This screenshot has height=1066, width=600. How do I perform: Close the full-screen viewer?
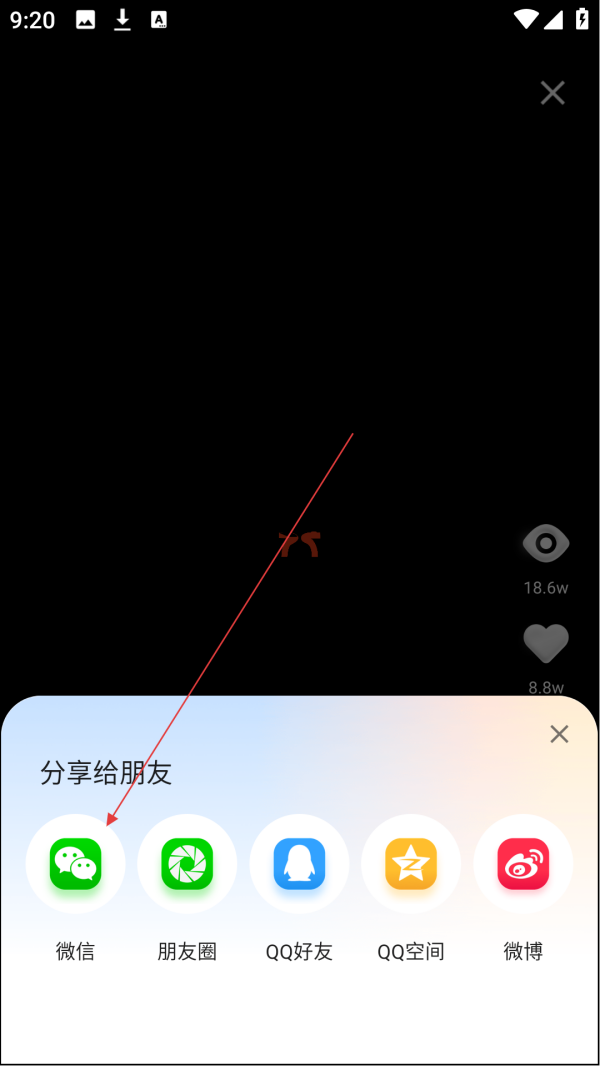tap(552, 93)
